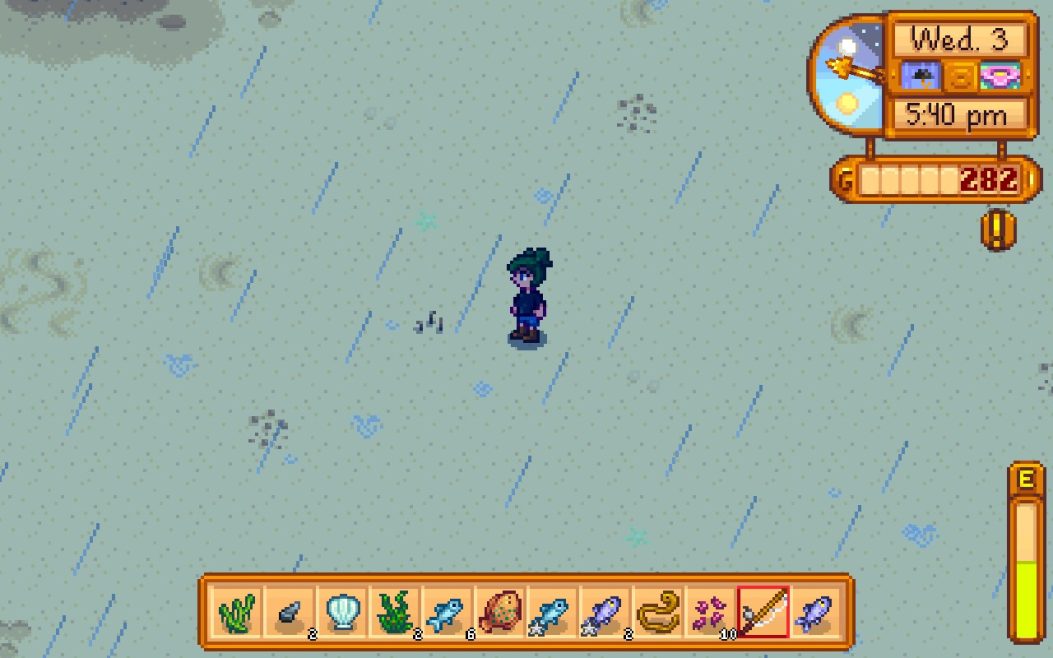Select the green algae stack of two

tap(394, 611)
